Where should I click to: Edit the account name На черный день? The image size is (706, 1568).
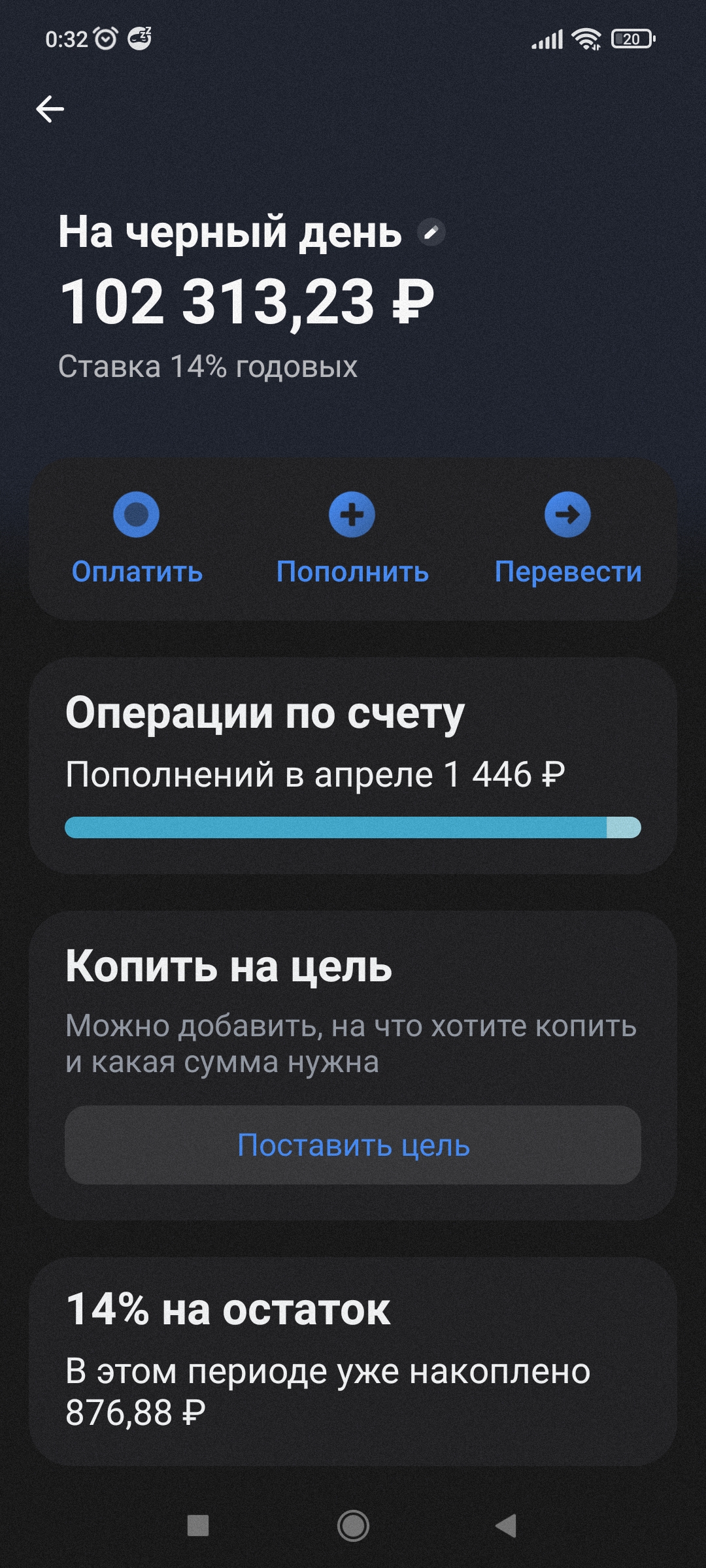(x=431, y=233)
